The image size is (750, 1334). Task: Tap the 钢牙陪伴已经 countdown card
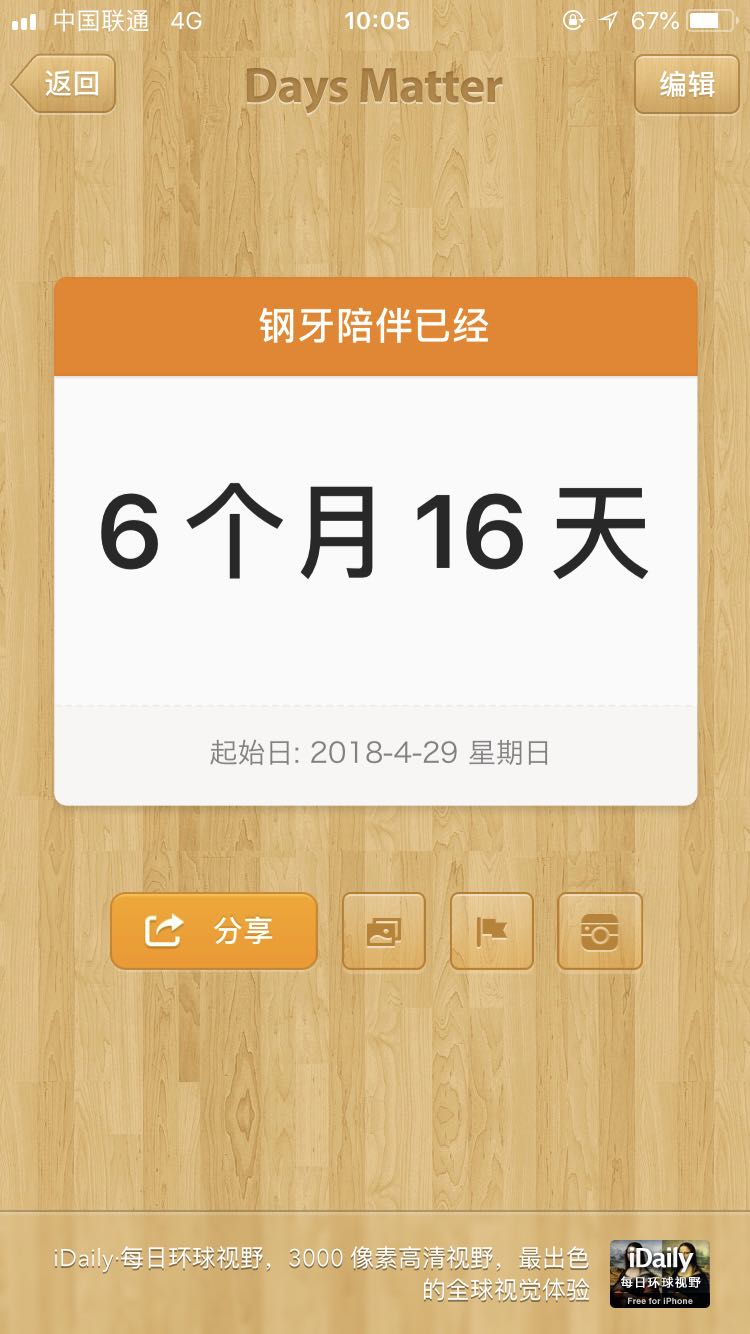point(375,540)
